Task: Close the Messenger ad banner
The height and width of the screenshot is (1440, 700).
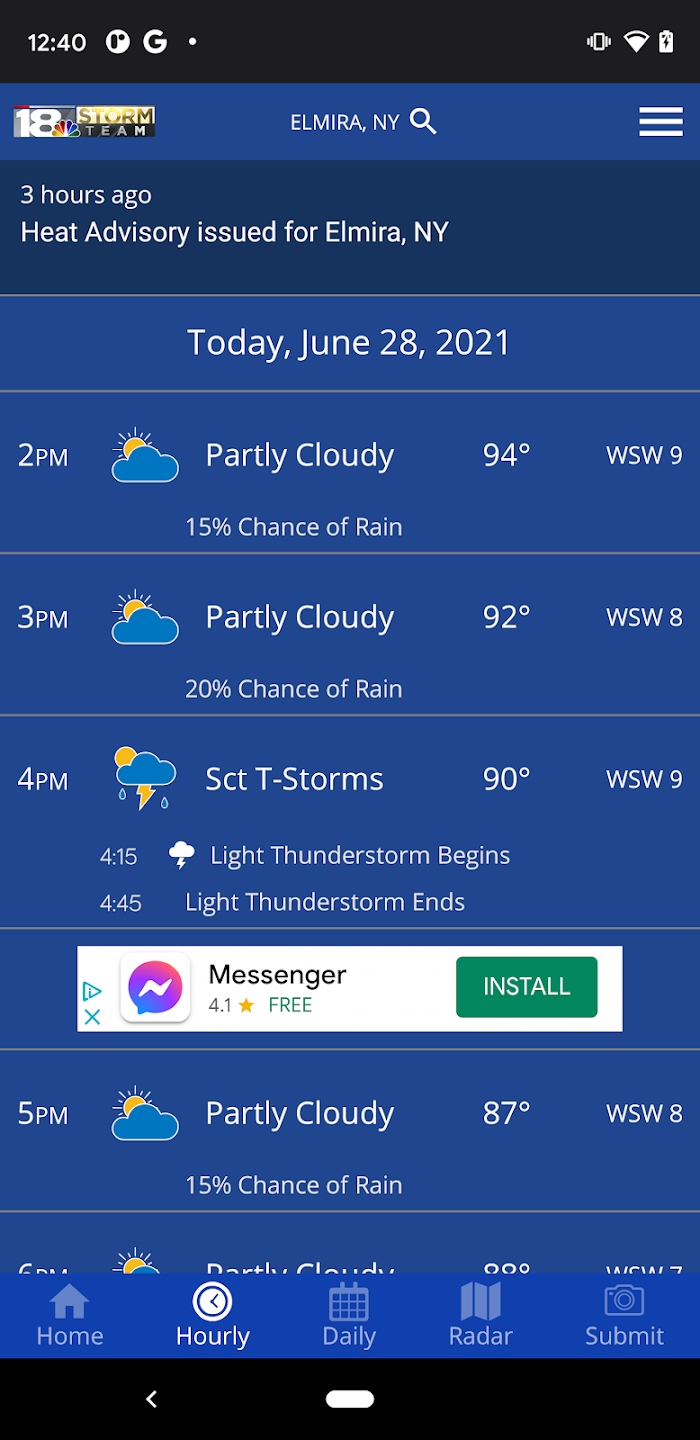Action: pyautogui.click(x=92, y=1017)
